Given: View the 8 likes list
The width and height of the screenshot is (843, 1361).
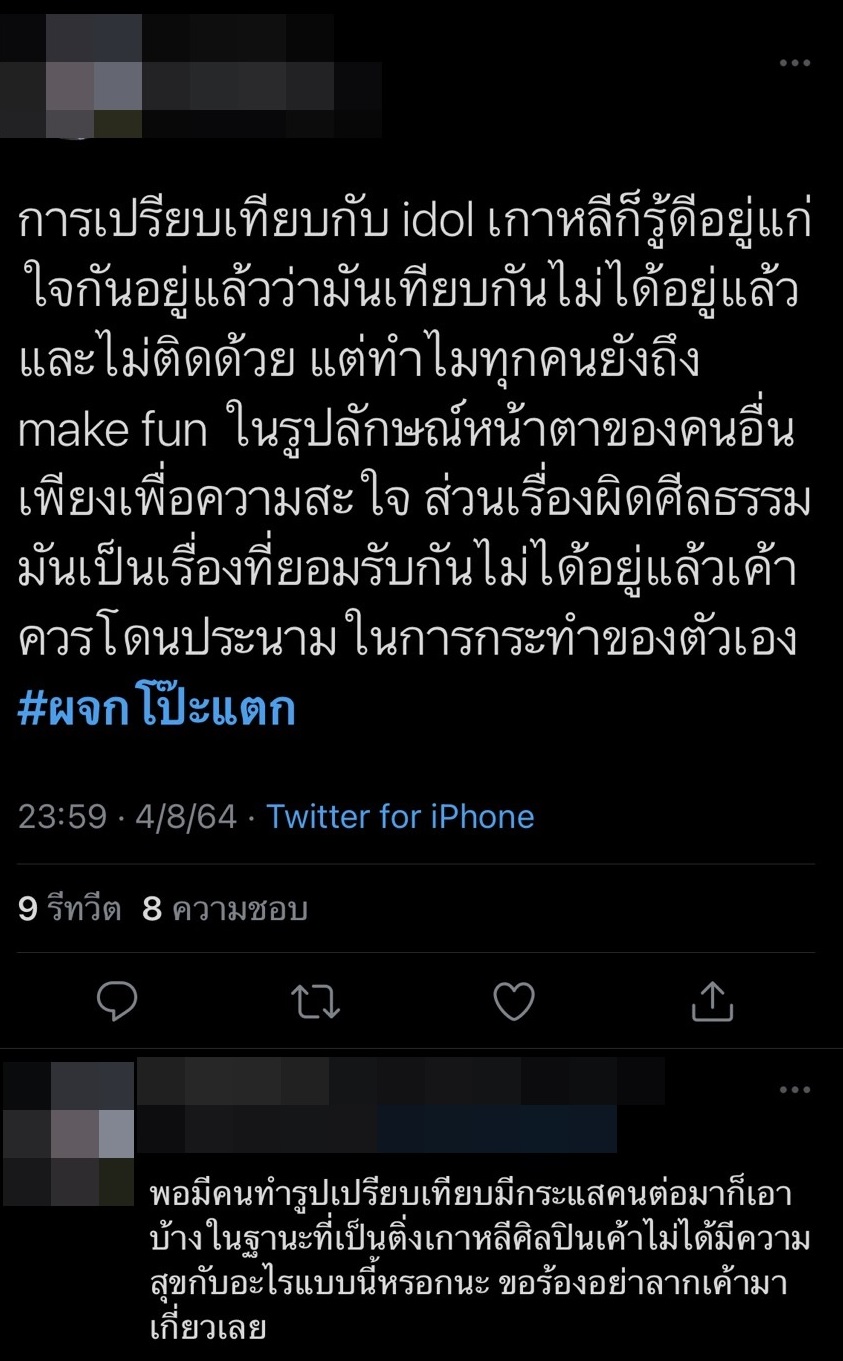Looking at the screenshot, I should (x=225, y=909).
